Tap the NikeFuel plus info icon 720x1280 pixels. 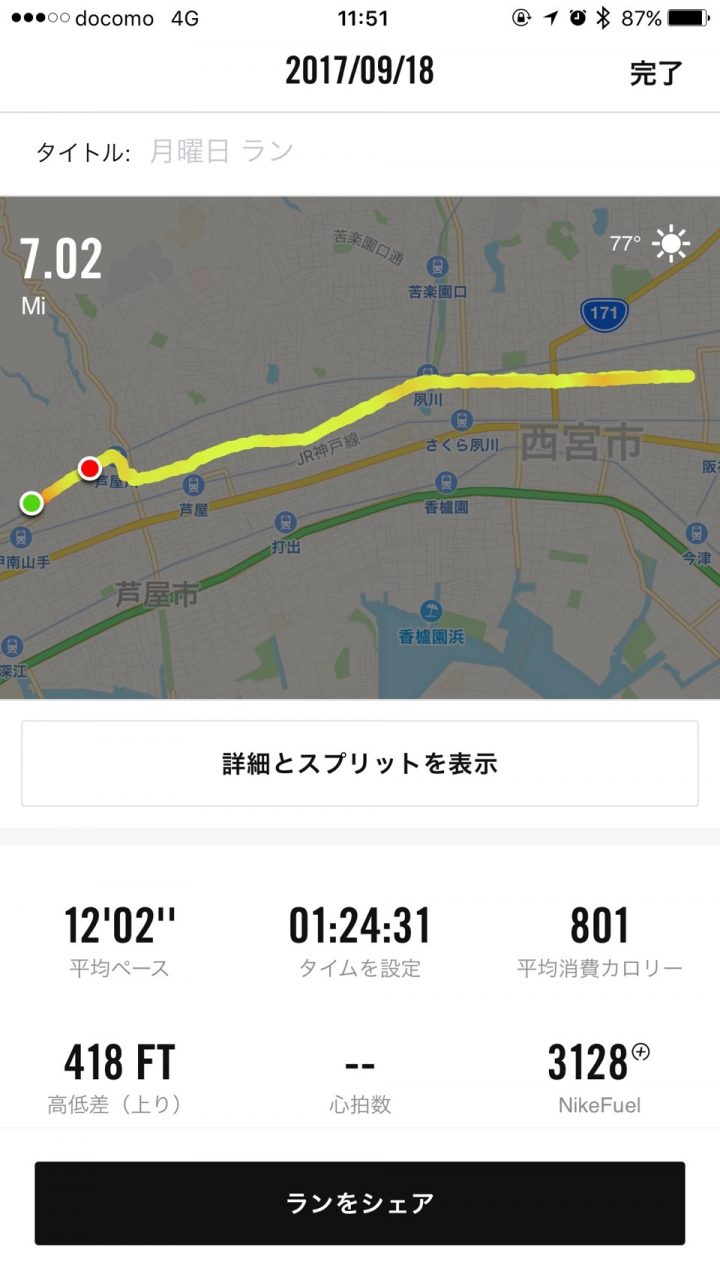point(641,1052)
